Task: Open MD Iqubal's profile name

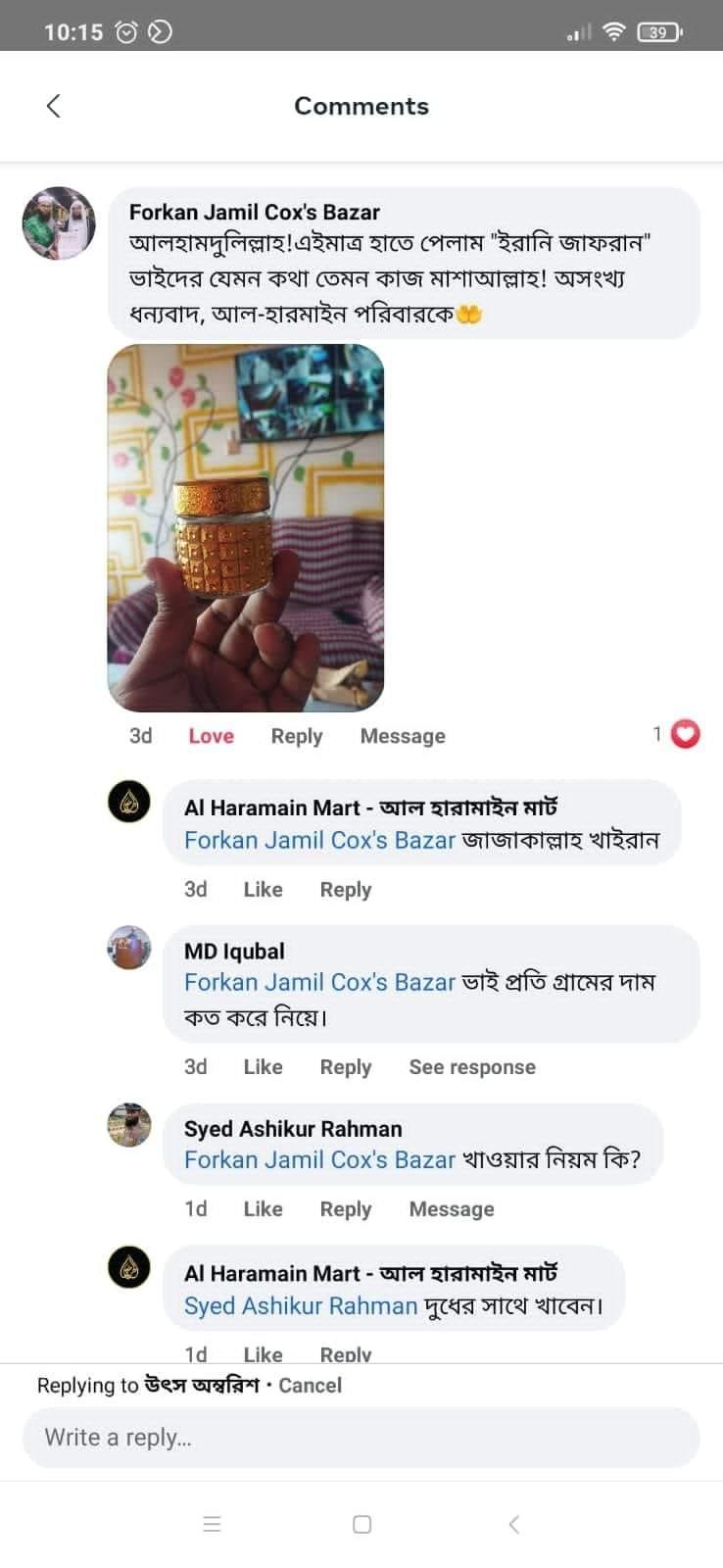Action: coord(234,951)
